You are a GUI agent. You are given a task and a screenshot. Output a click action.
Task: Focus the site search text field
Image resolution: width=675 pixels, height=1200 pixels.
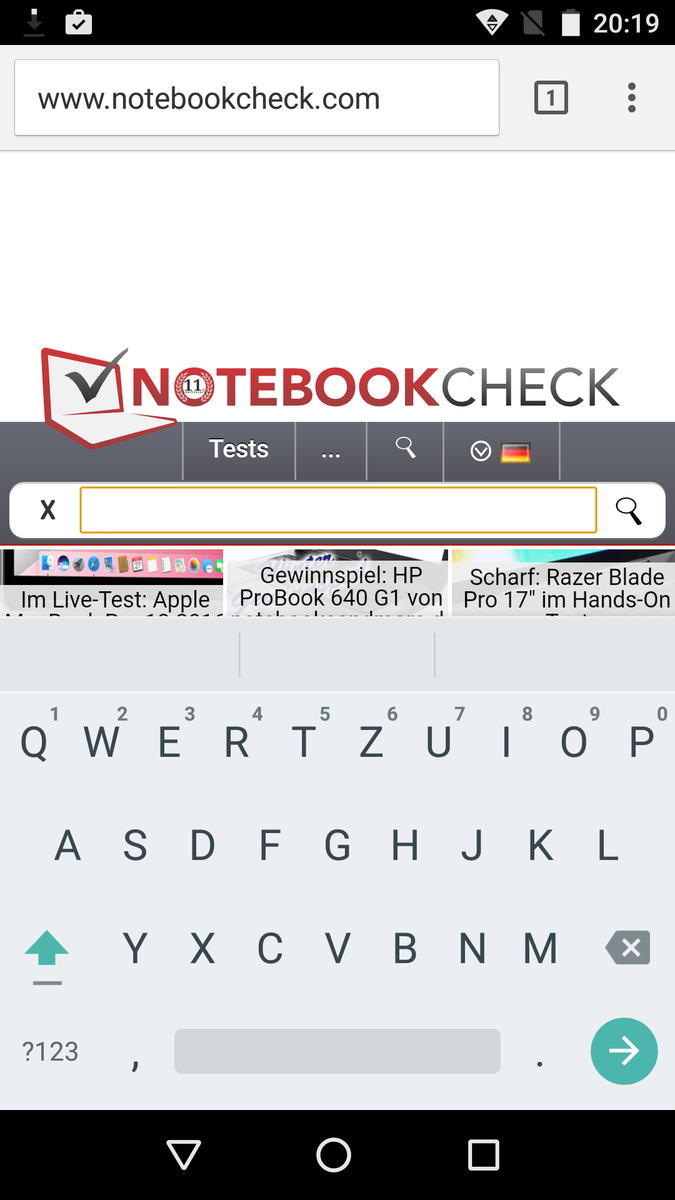point(338,510)
